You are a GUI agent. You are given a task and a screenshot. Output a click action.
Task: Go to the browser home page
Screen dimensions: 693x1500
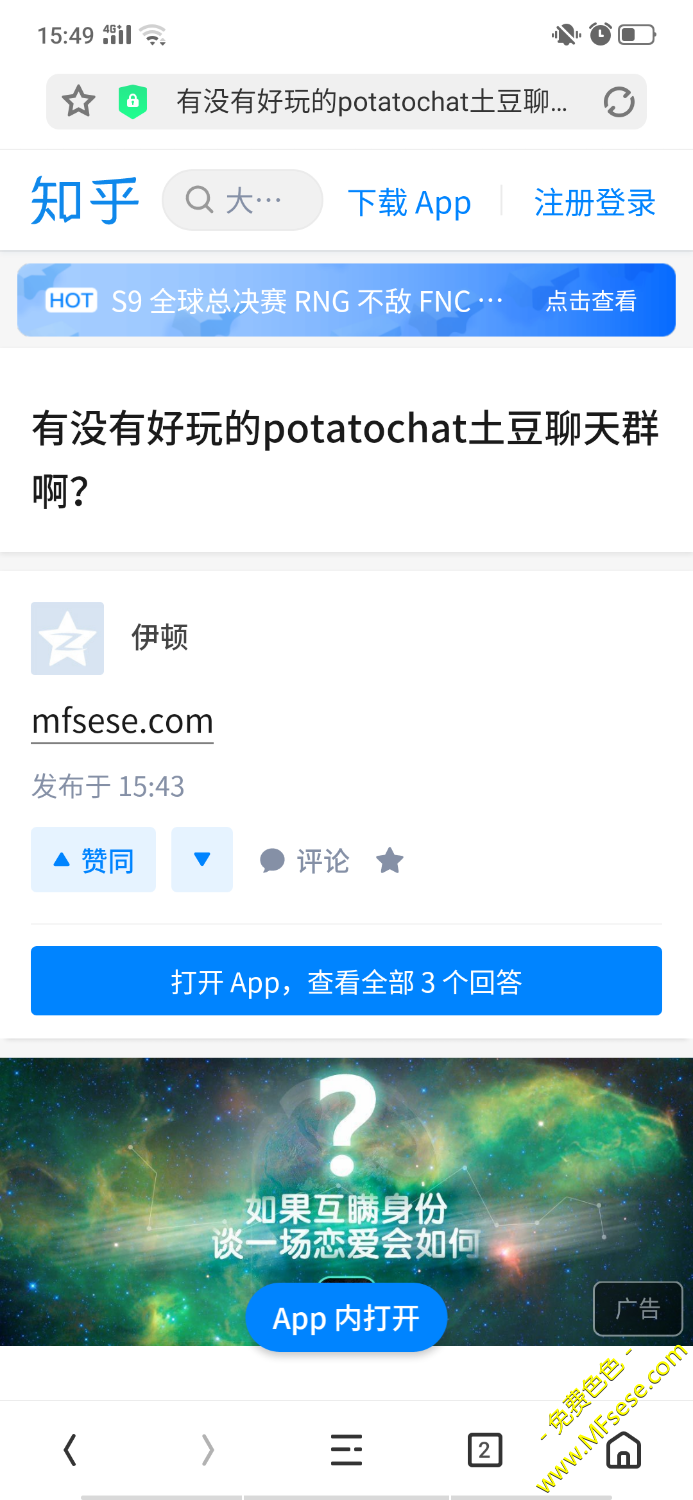coord(623,1449)
